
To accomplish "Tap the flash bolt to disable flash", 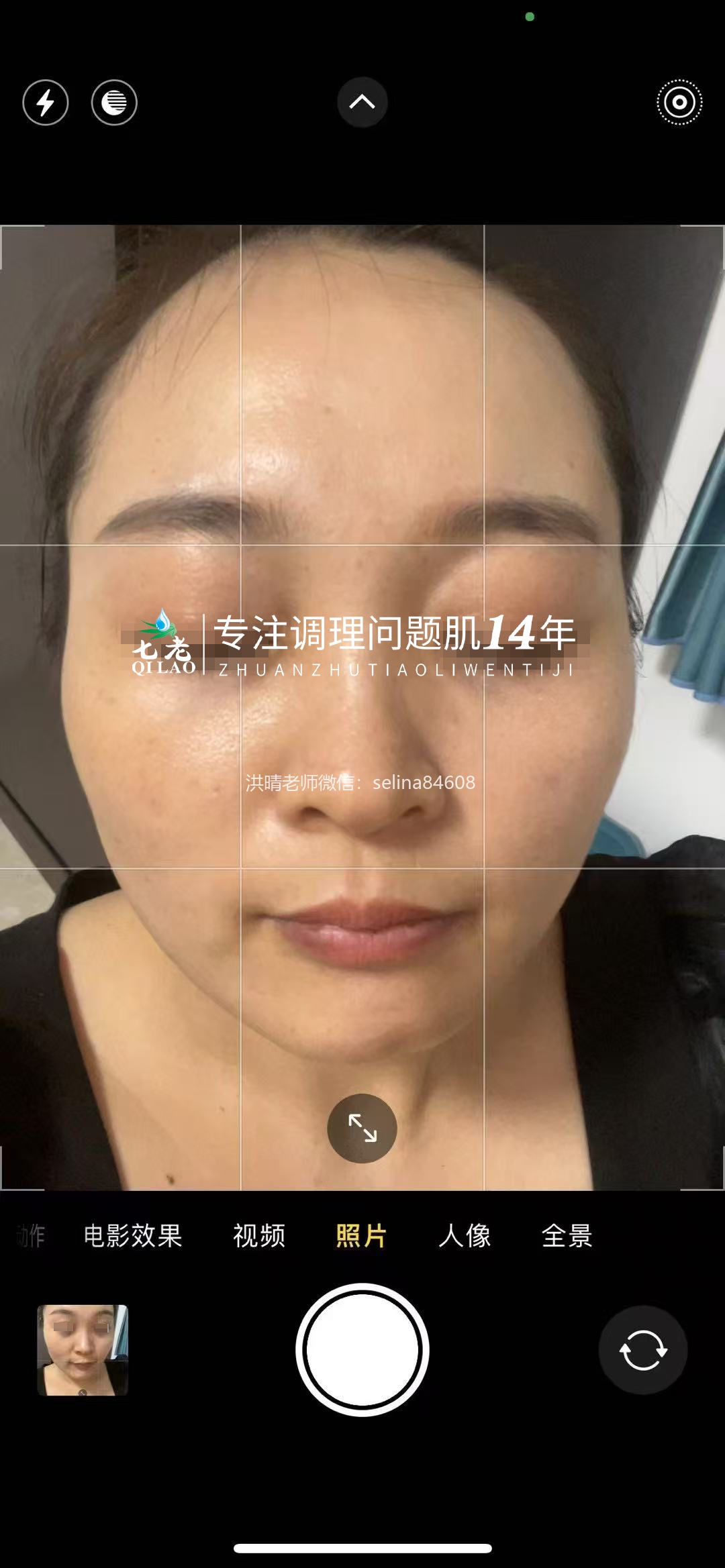I will pos(46,103).
